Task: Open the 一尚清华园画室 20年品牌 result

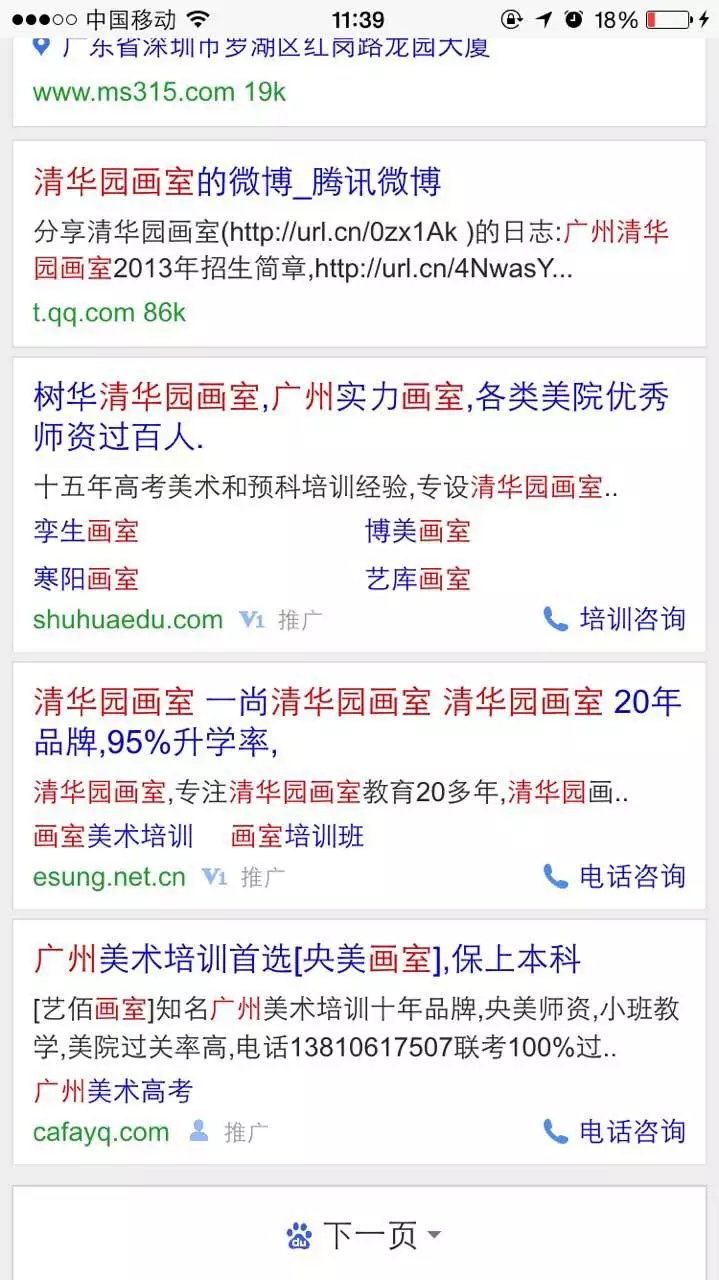Action: (357, 722)
